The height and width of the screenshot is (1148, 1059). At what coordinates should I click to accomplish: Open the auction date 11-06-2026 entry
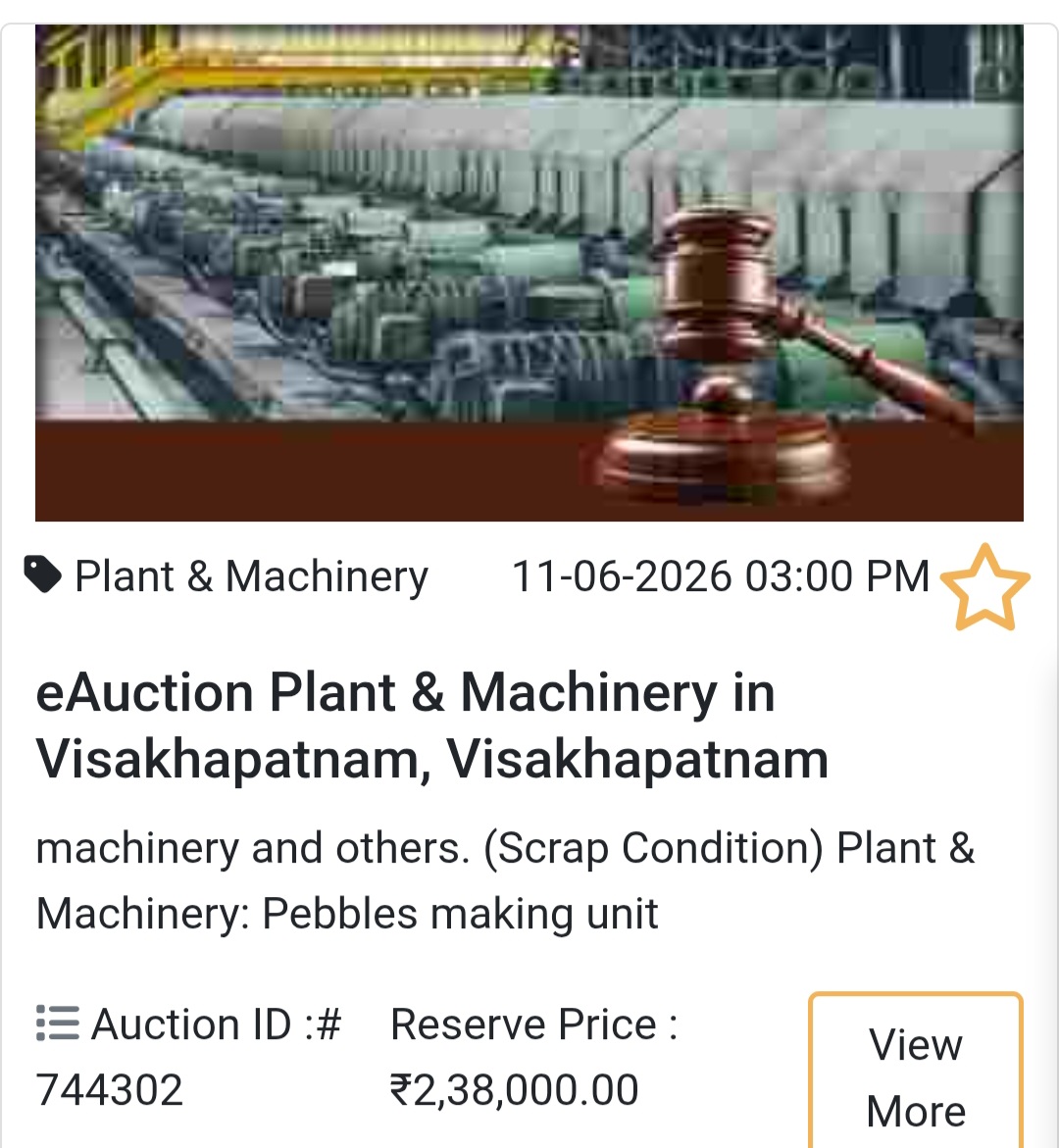click(x=723, y=575)
